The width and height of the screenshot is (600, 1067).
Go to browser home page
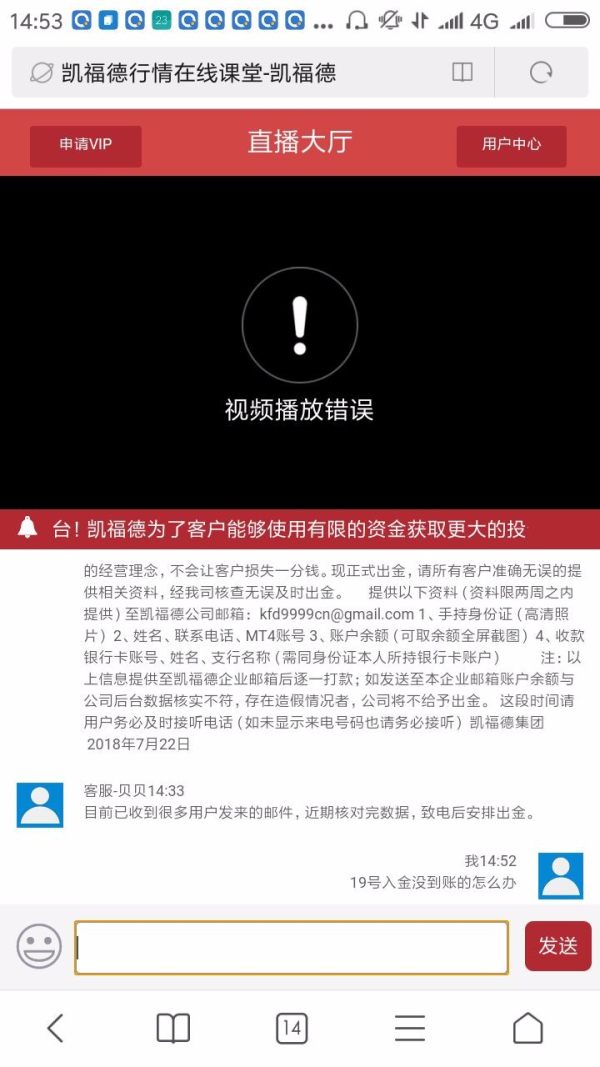pyautogui.click(x=527, y=1027)
